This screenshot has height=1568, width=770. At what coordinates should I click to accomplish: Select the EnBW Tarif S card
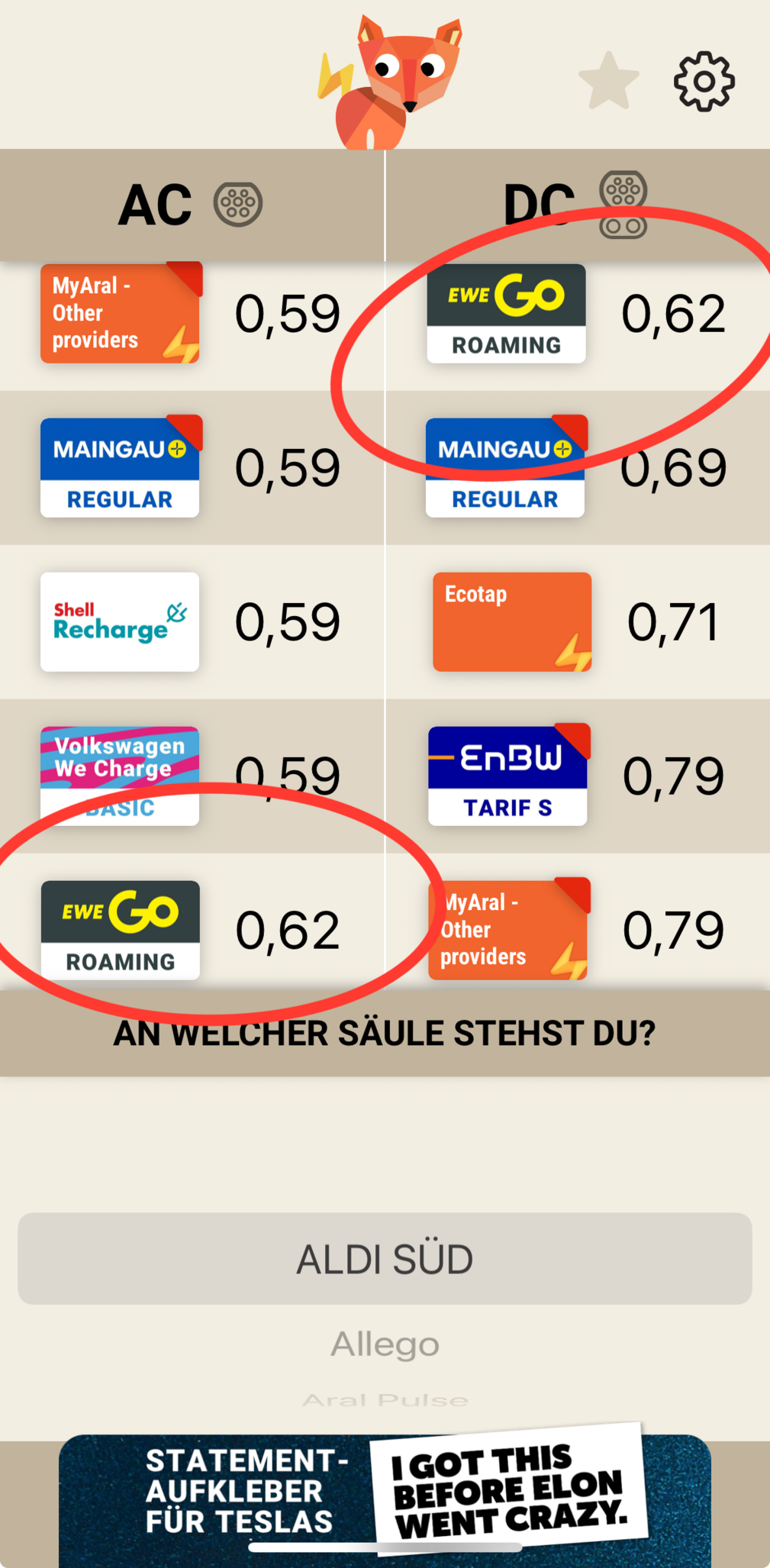508,776
